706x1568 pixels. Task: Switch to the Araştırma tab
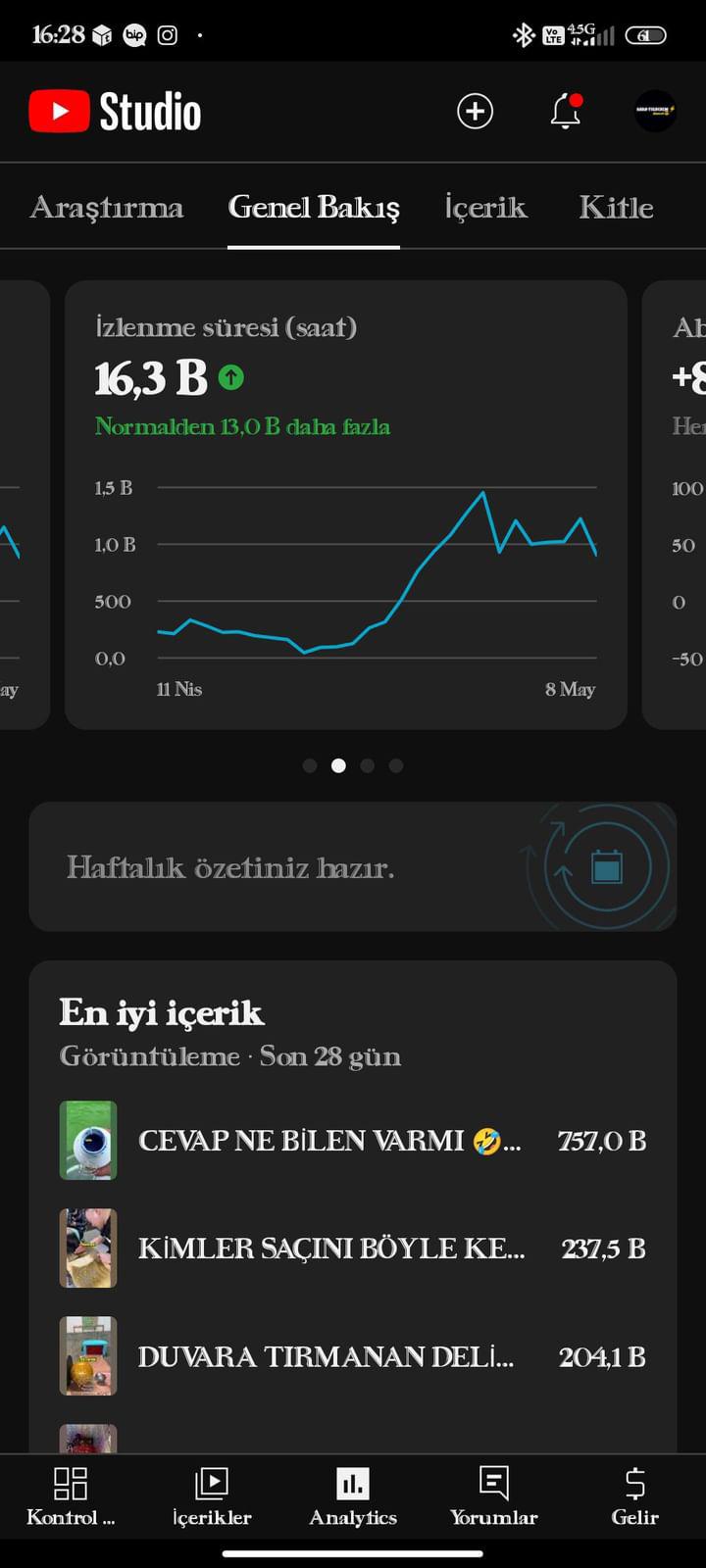(107, 208)
